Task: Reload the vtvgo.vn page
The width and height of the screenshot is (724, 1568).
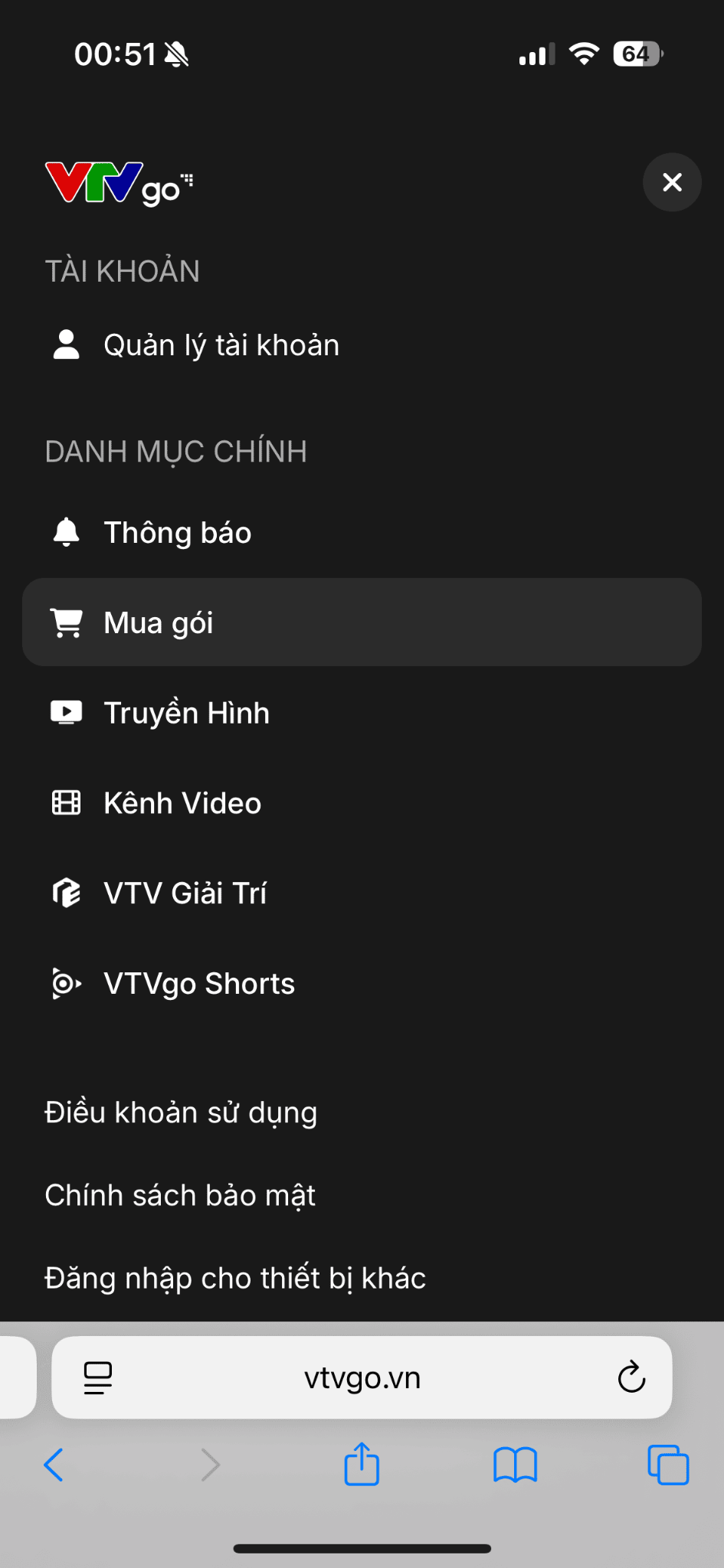Action: (630, 1377)
